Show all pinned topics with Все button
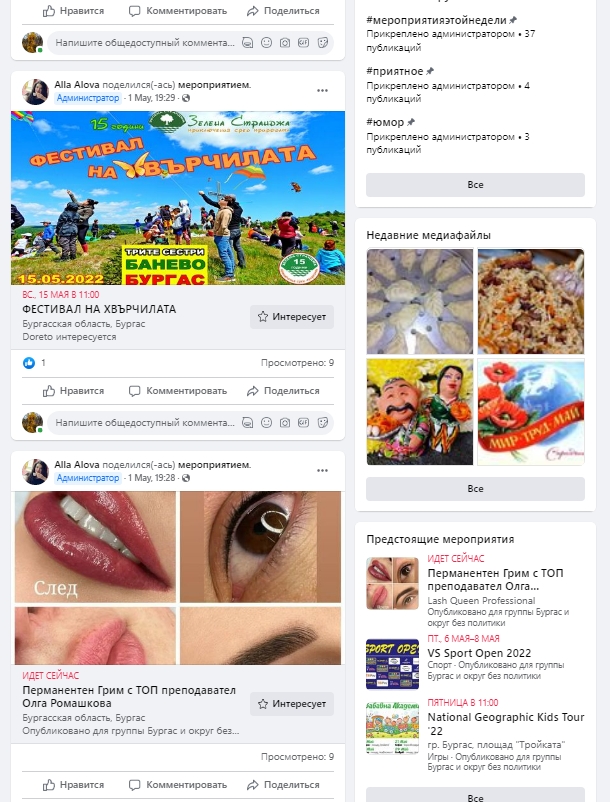Viewport: 610px width, 802px height. pyautogui.click(x=475, y=185)
